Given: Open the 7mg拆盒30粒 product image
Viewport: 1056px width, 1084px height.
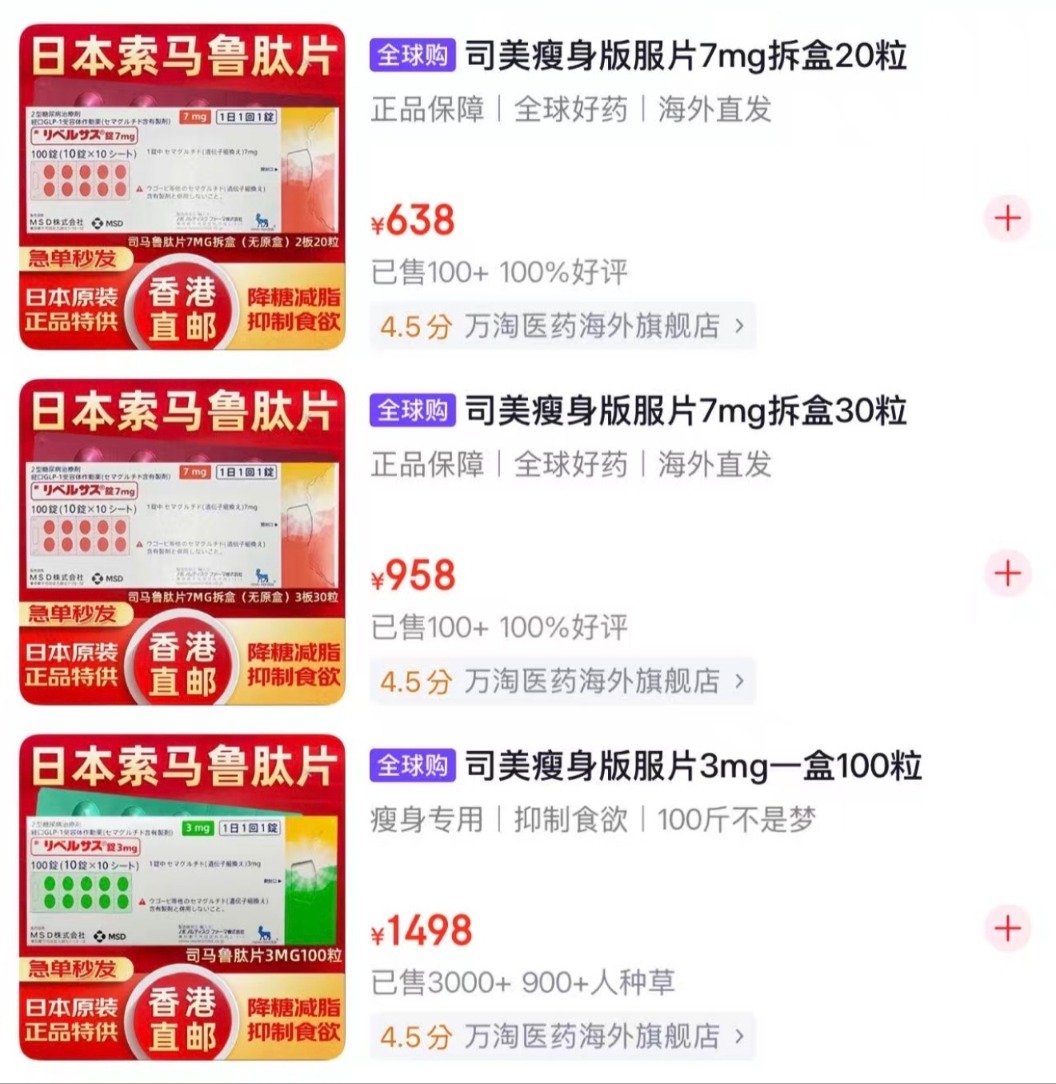Looking at the screenshot, I should (182, 542).
